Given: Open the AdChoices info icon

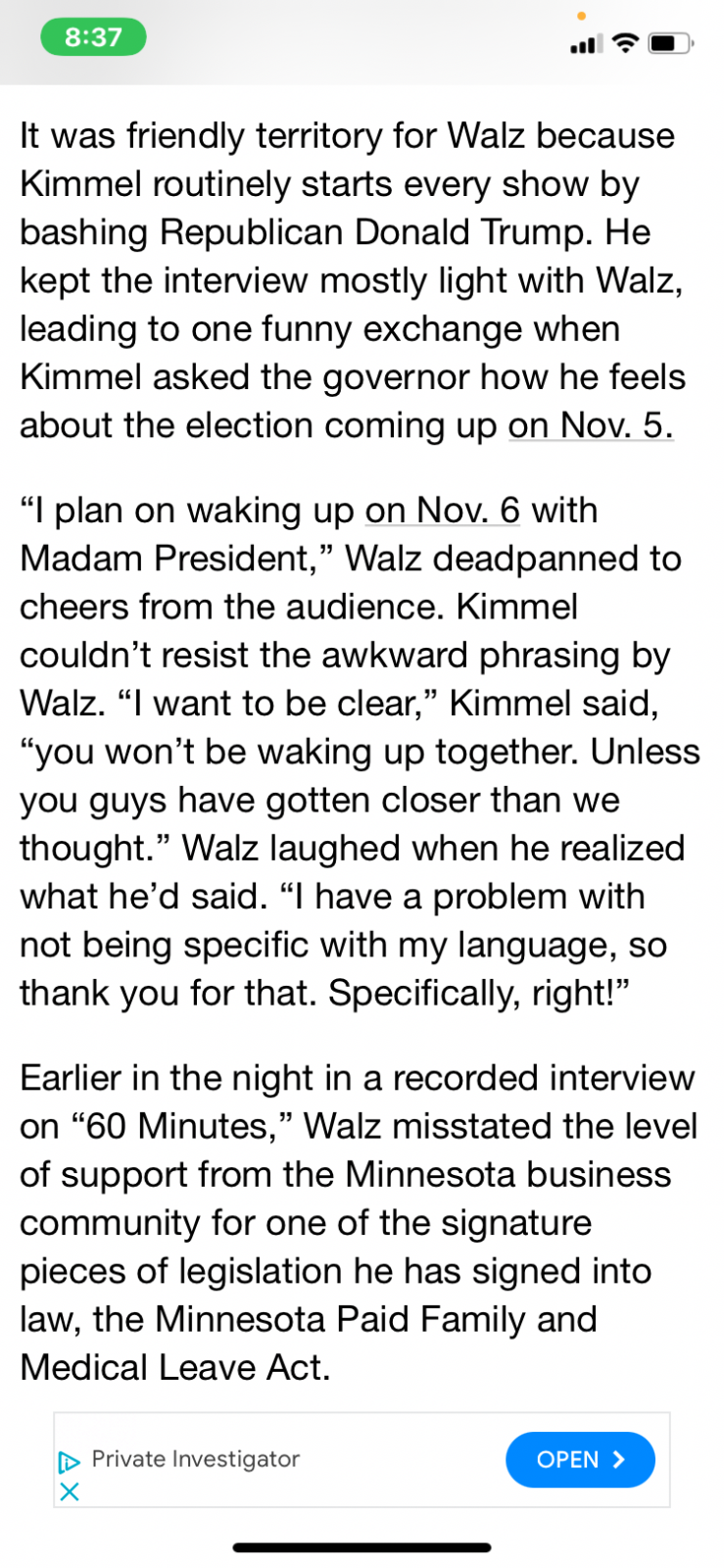Looking at the screenshot, I should pyautogui.click(x=69, y=1462).
